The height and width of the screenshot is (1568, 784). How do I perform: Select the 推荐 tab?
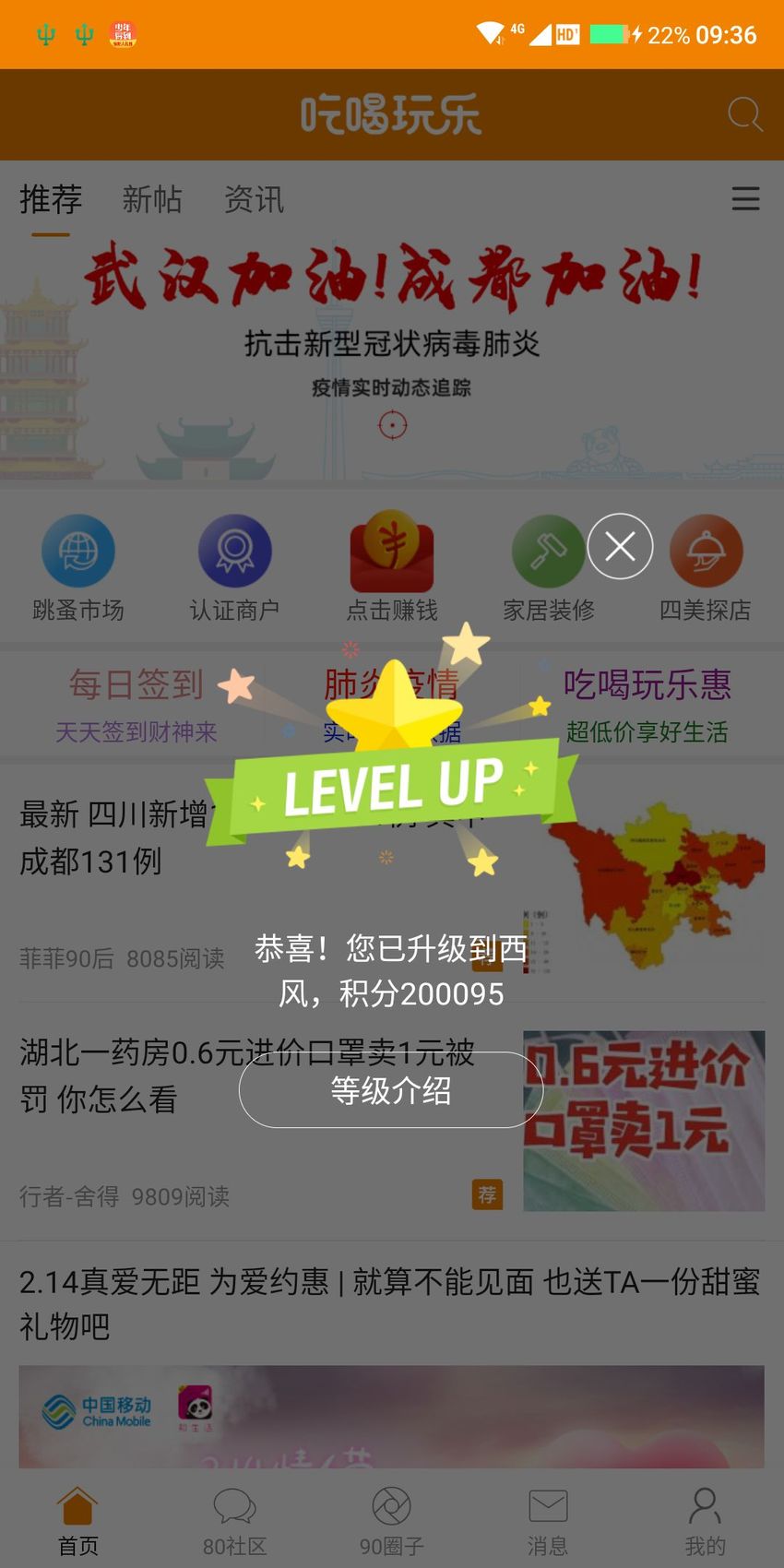pyautogui.click(x=51, y=199)
